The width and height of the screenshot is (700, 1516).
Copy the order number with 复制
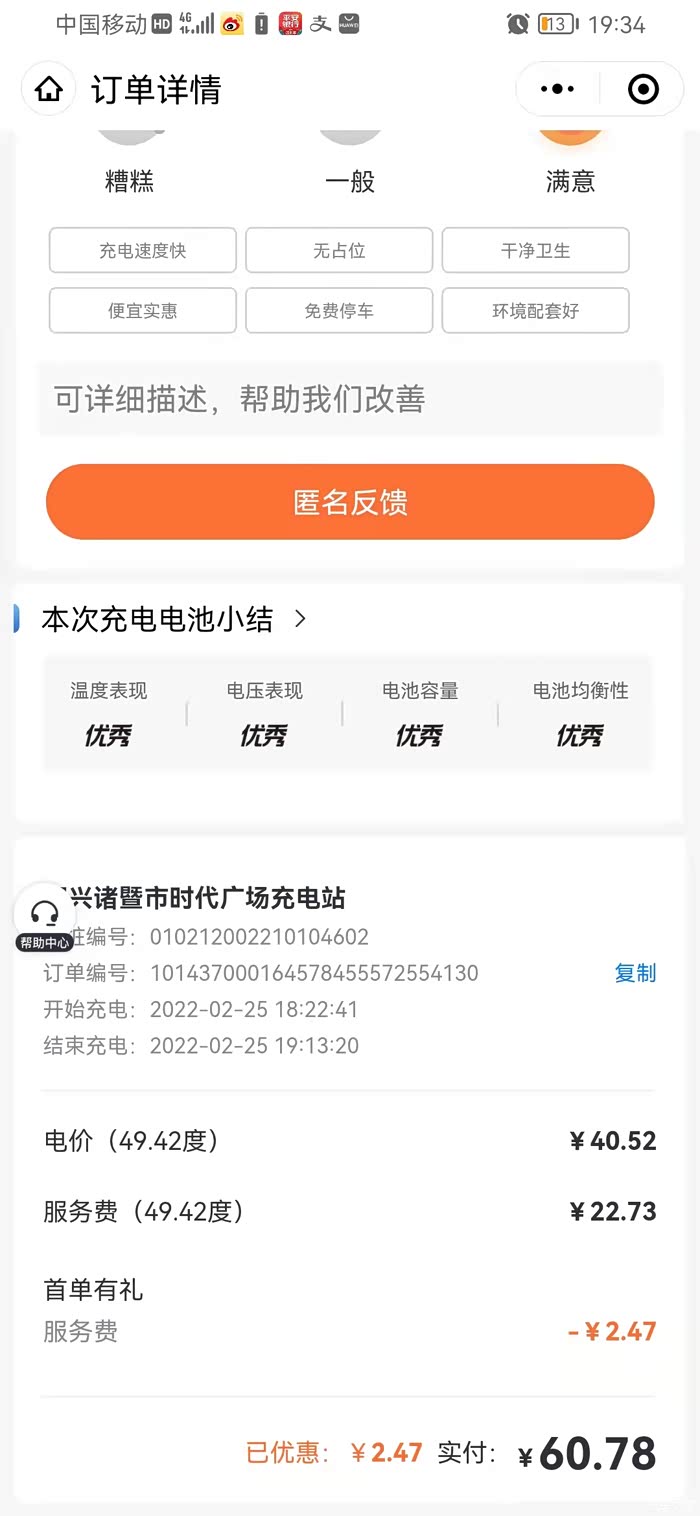point(635,973)
